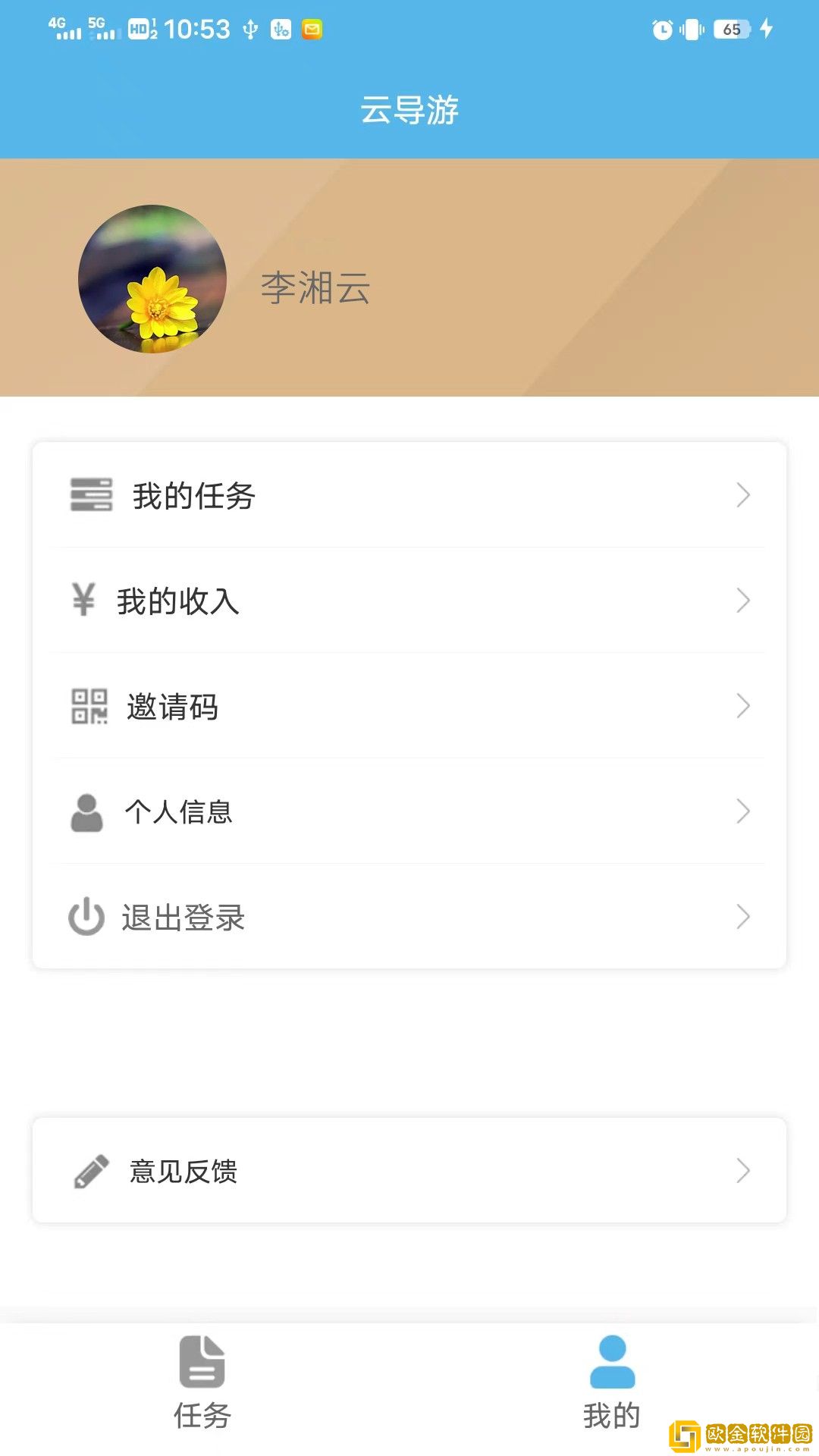
Task: Click the 我的任务 list icon
Action: coord(89,494)
